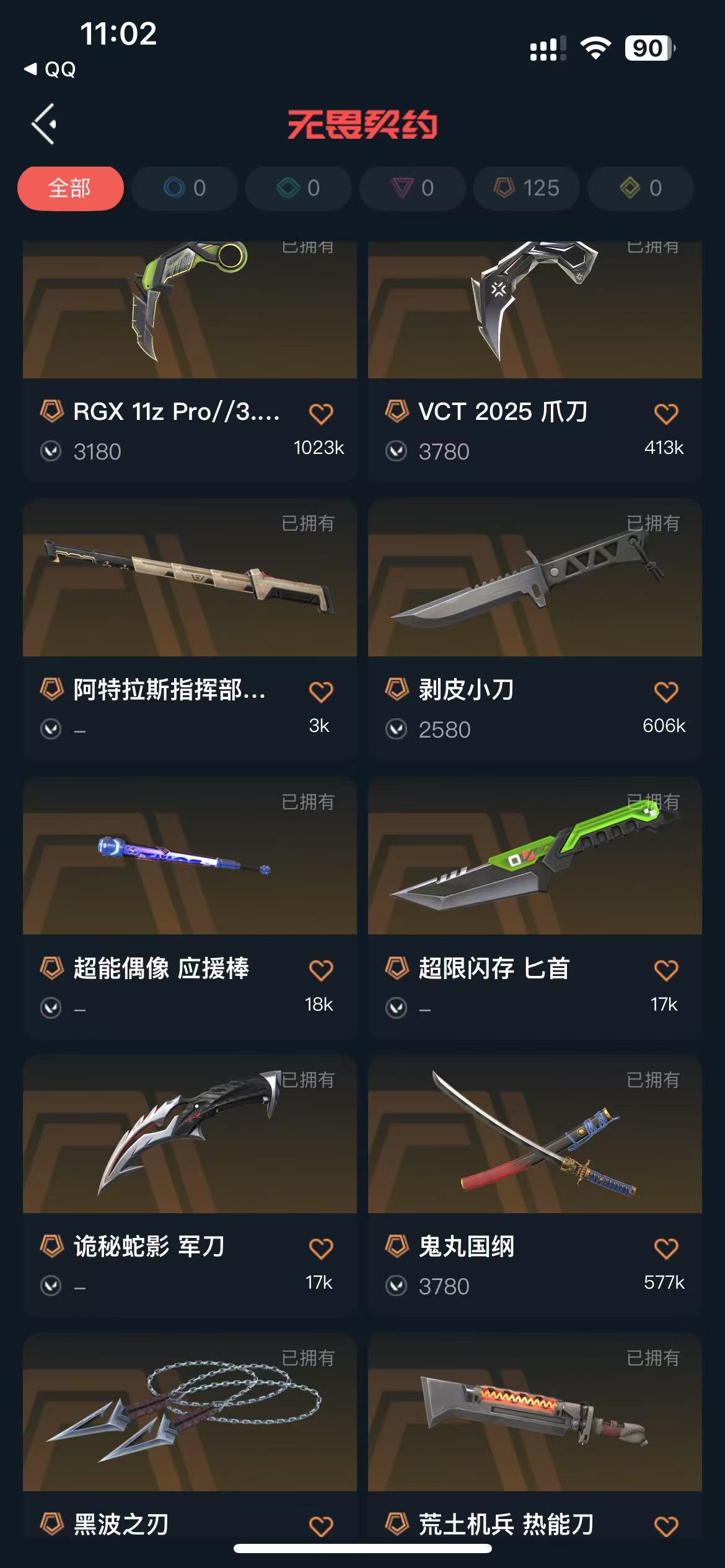Open the 阿特拉斯指挥部 melee card

(190, 579)
